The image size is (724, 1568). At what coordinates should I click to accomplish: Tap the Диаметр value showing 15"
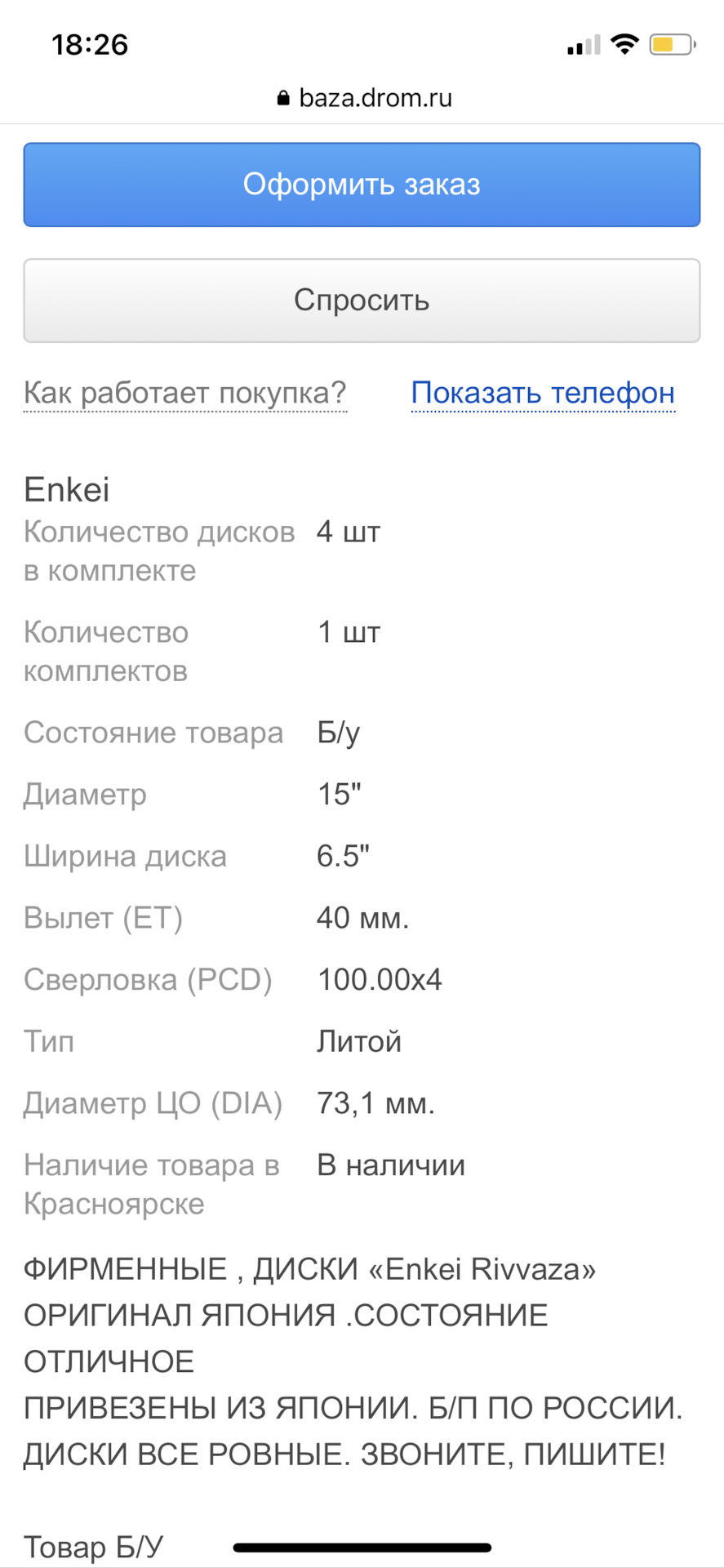(x=339, y=793)
